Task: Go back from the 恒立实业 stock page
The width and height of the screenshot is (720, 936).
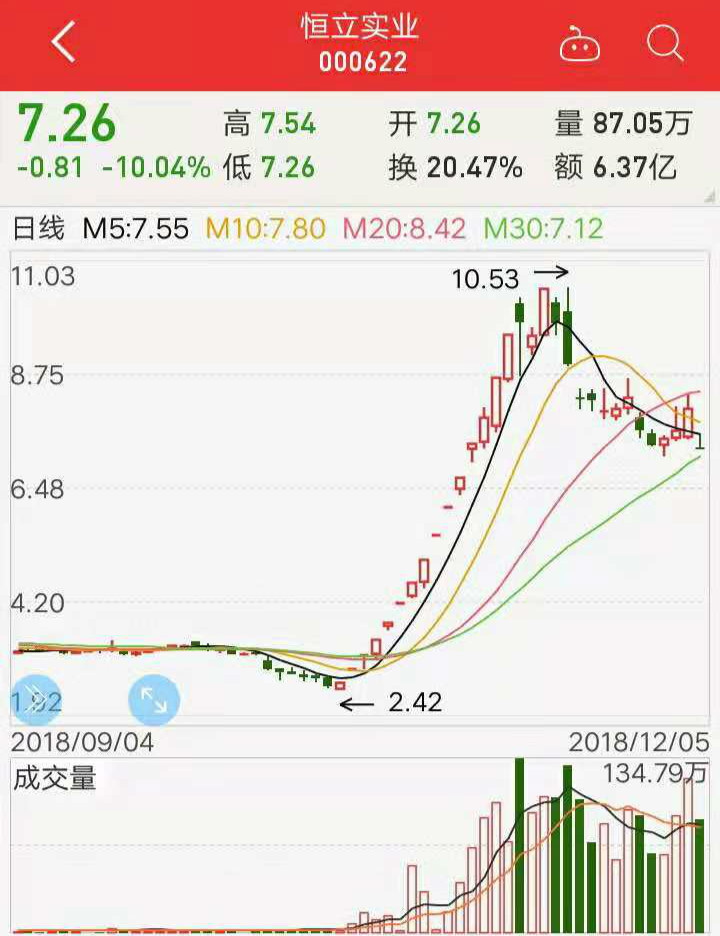Action: point(64,44)
